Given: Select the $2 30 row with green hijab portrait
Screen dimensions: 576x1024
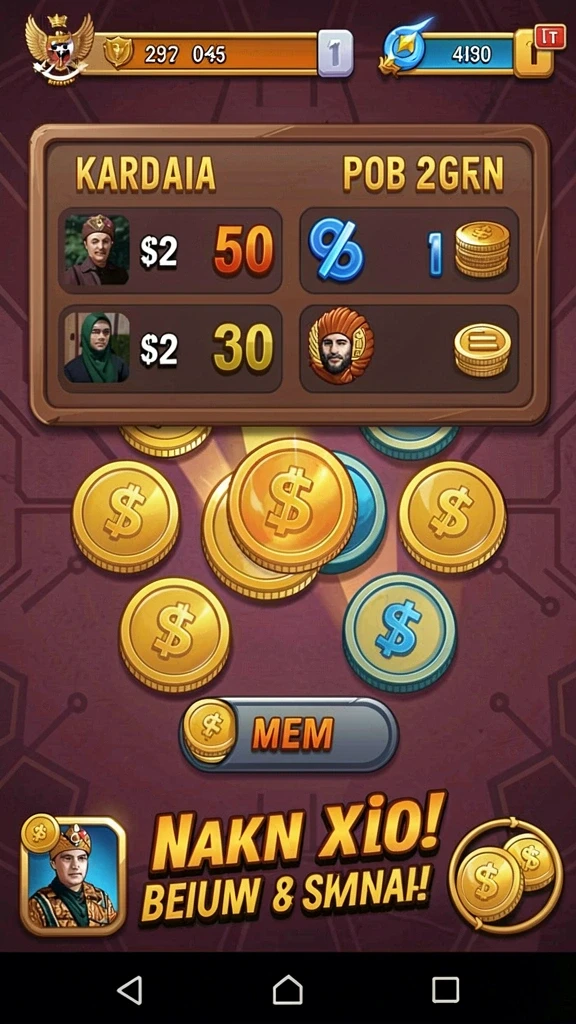Looking at the screenshot, I should point(170,349).
